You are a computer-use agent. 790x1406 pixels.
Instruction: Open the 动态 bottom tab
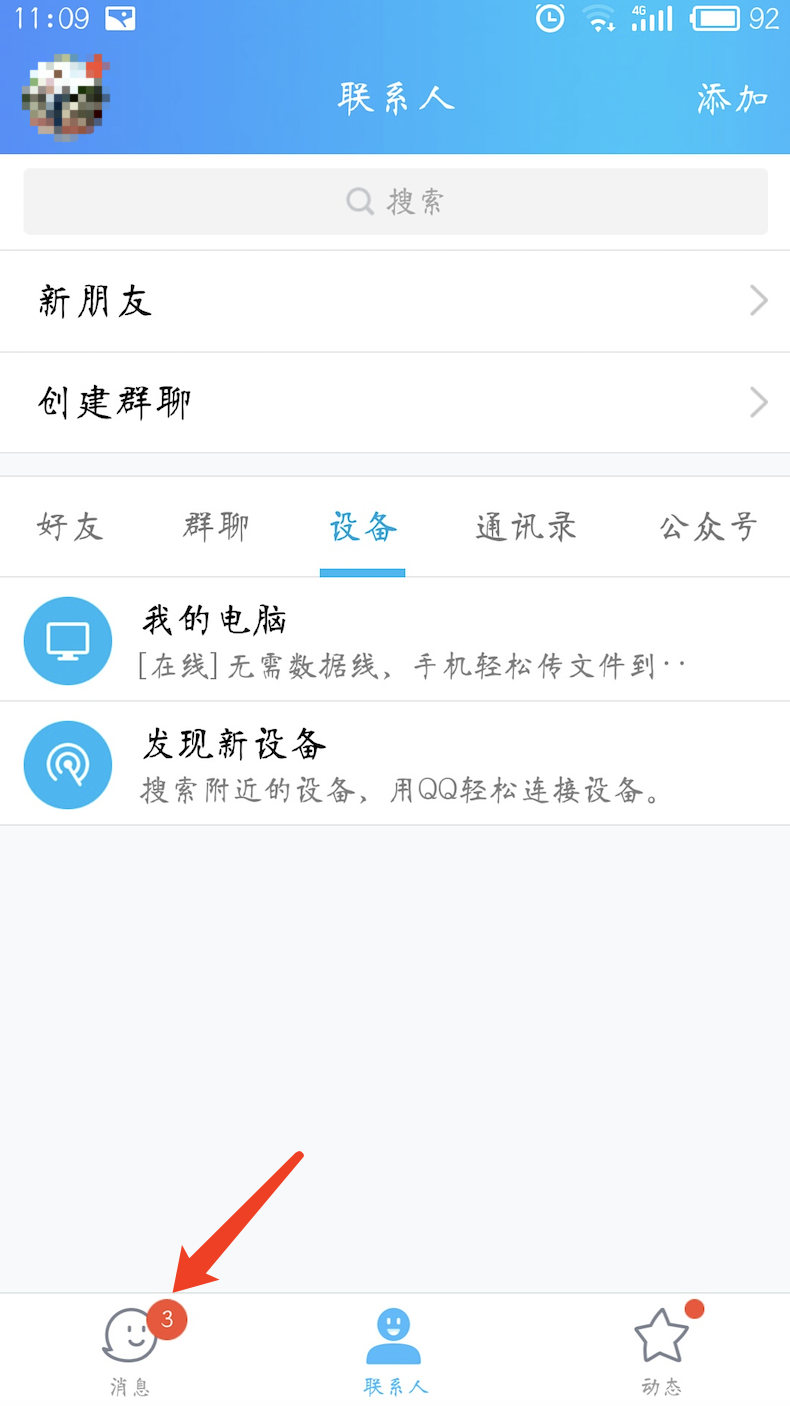coord(661,1350)
